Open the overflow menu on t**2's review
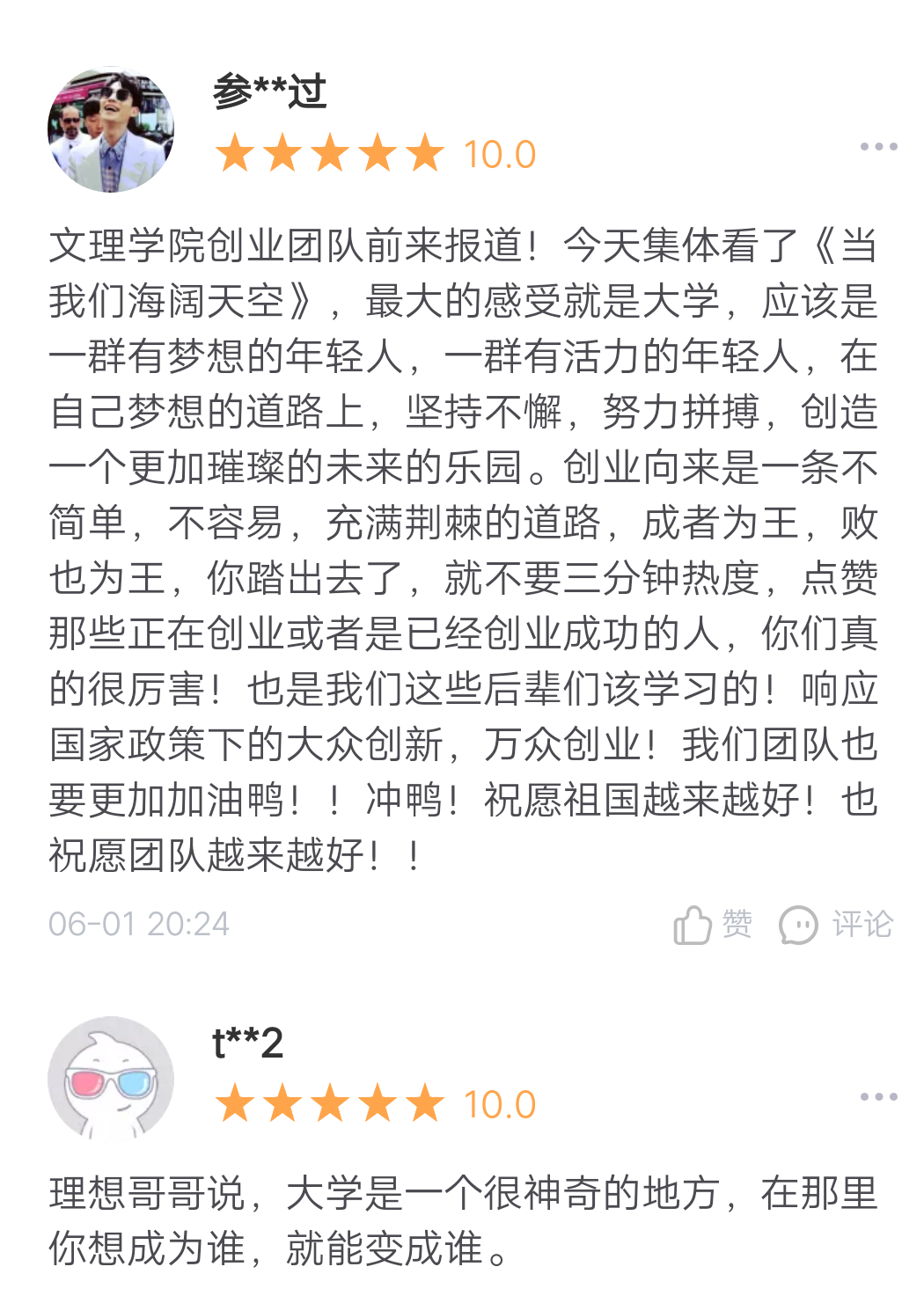Viewport: 924px width, 1296px height. (x=878, y=1097)
